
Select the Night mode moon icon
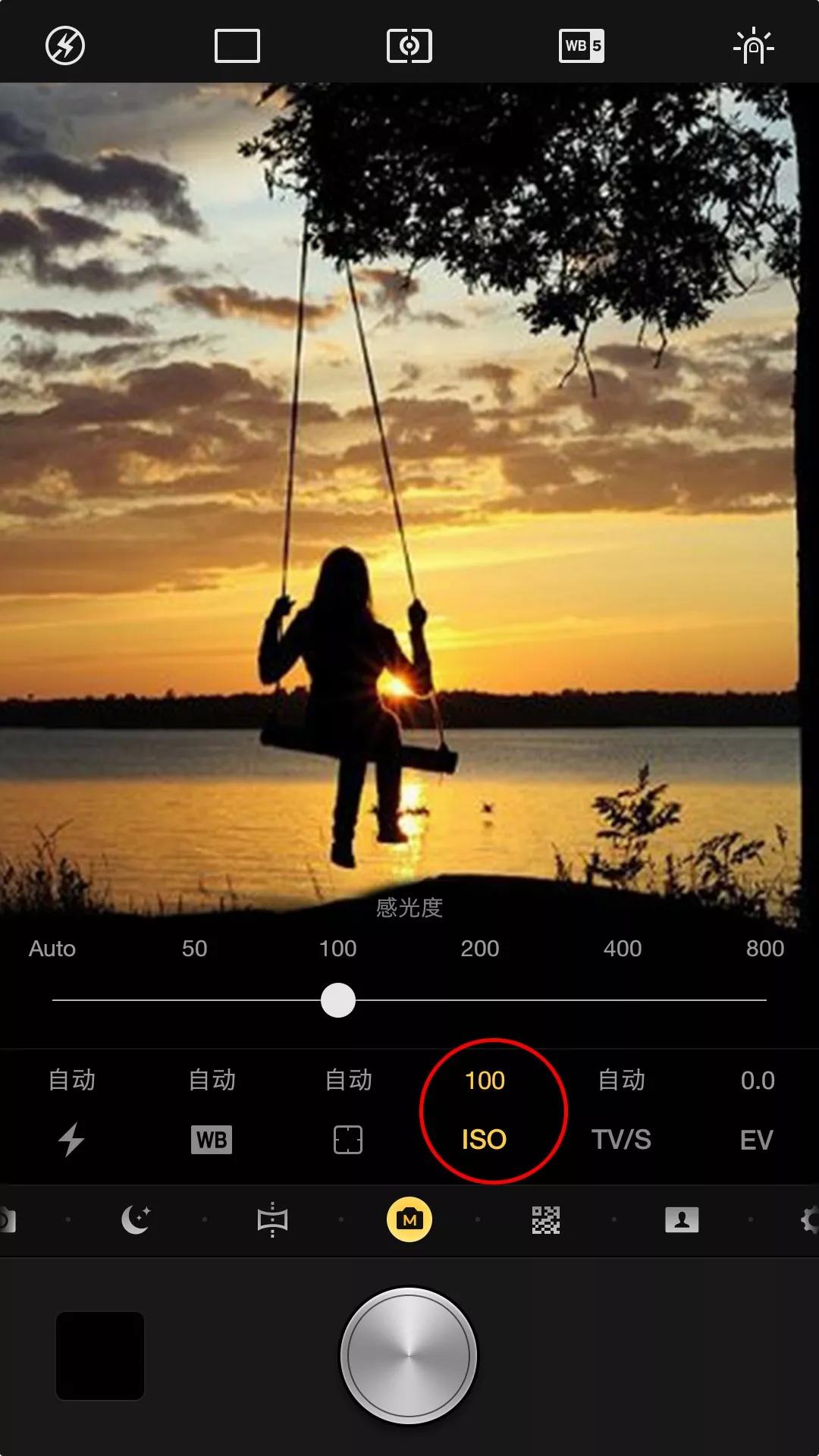[135, 1219]
